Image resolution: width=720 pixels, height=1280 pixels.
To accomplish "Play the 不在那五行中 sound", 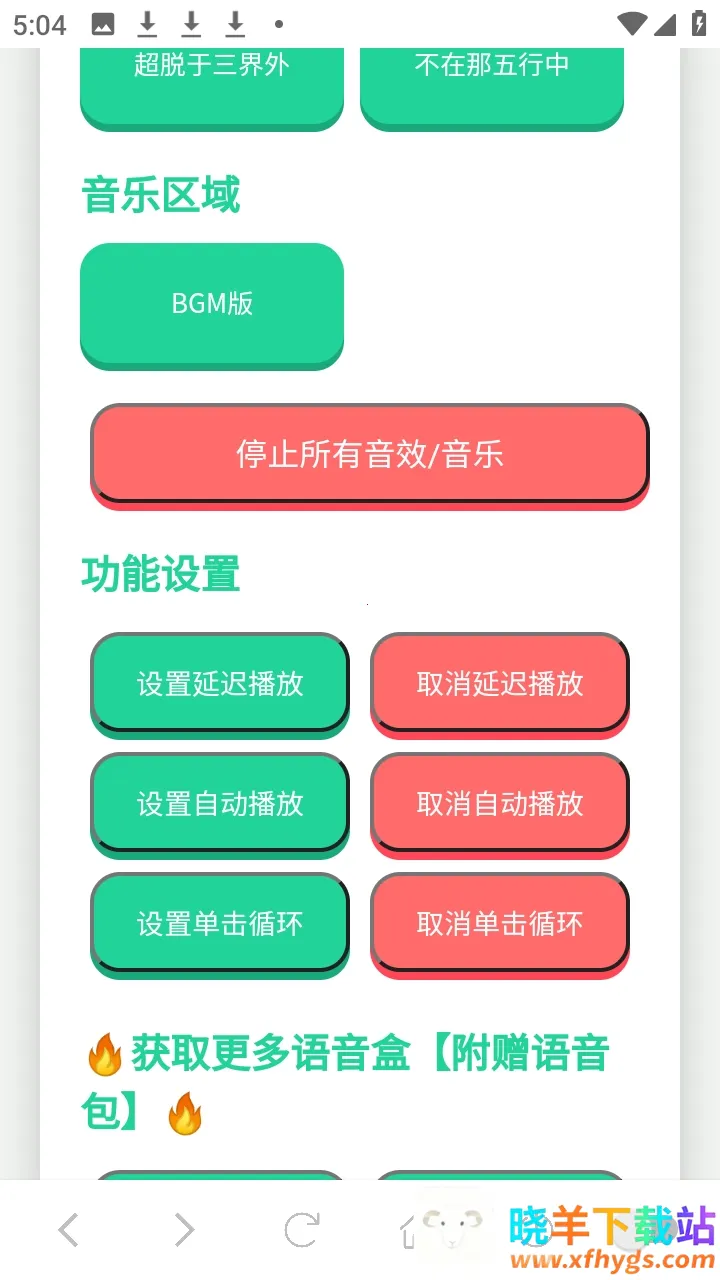I will point(491,80).
